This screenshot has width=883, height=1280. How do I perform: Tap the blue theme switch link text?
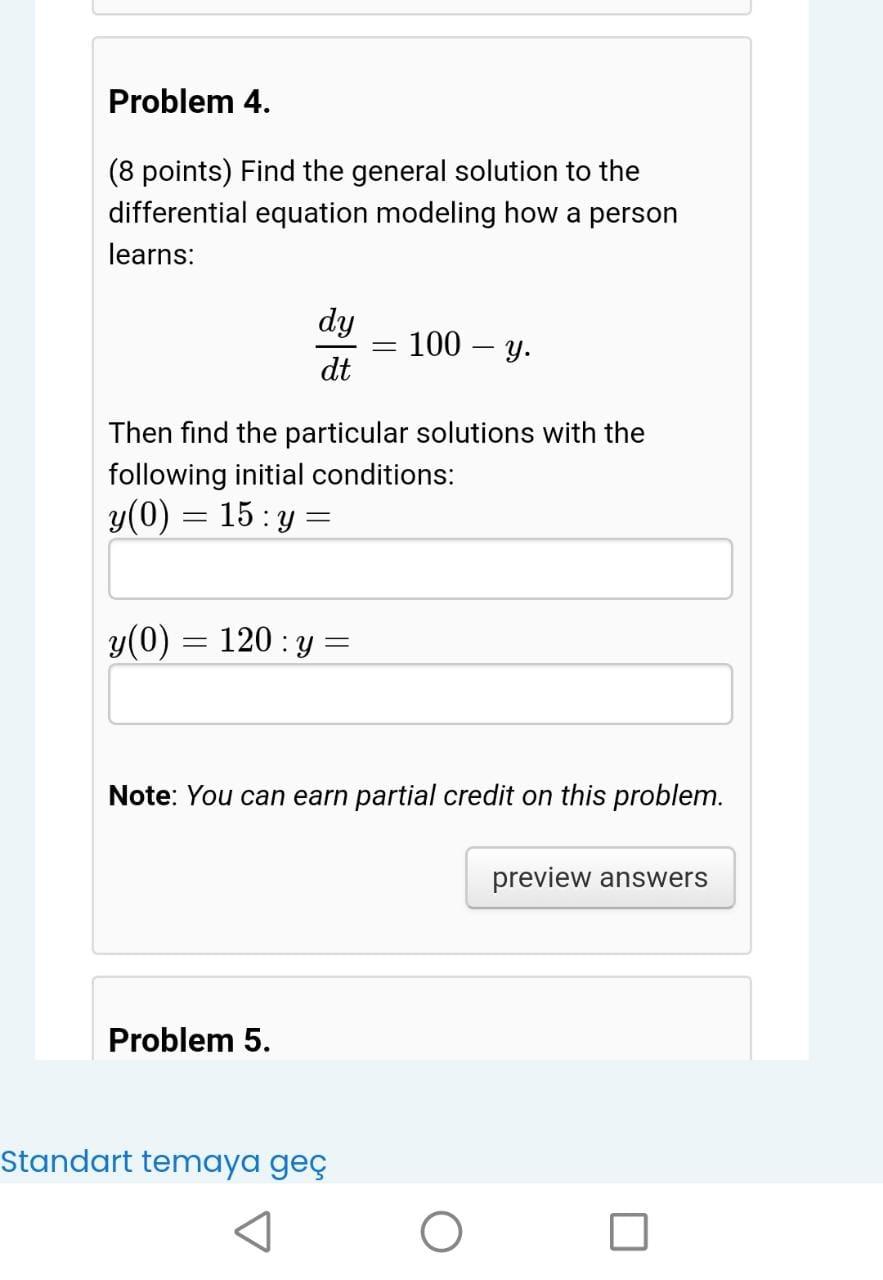(x=162, y=1161)
